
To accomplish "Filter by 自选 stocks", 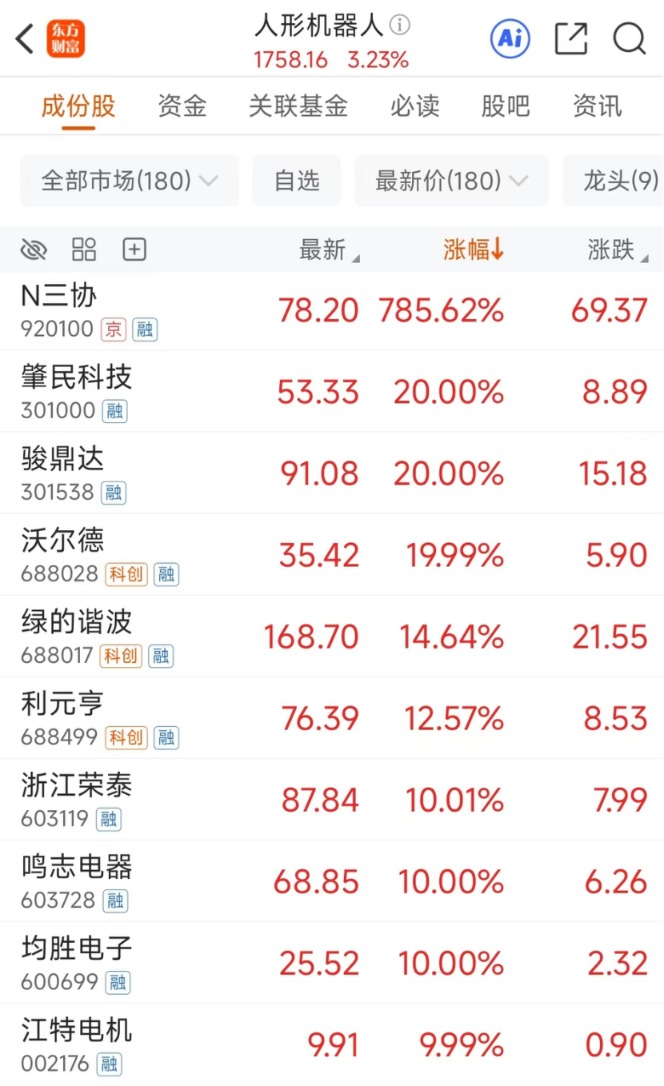I will coord(296,181).
